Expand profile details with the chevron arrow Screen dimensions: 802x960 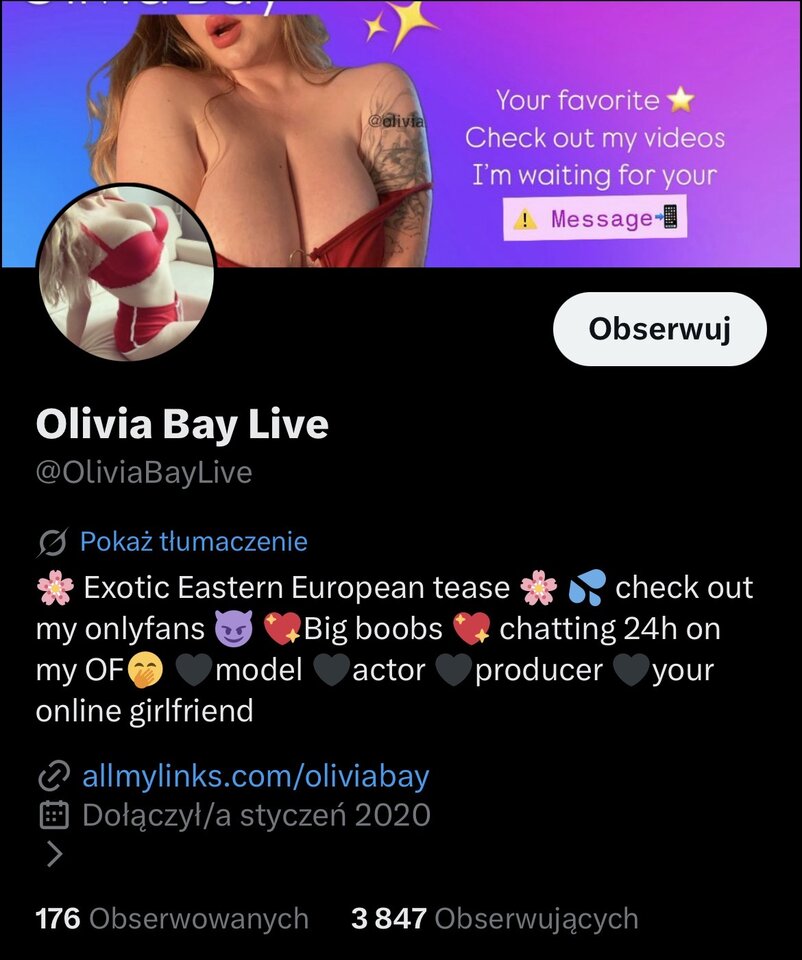pos(54,853)
